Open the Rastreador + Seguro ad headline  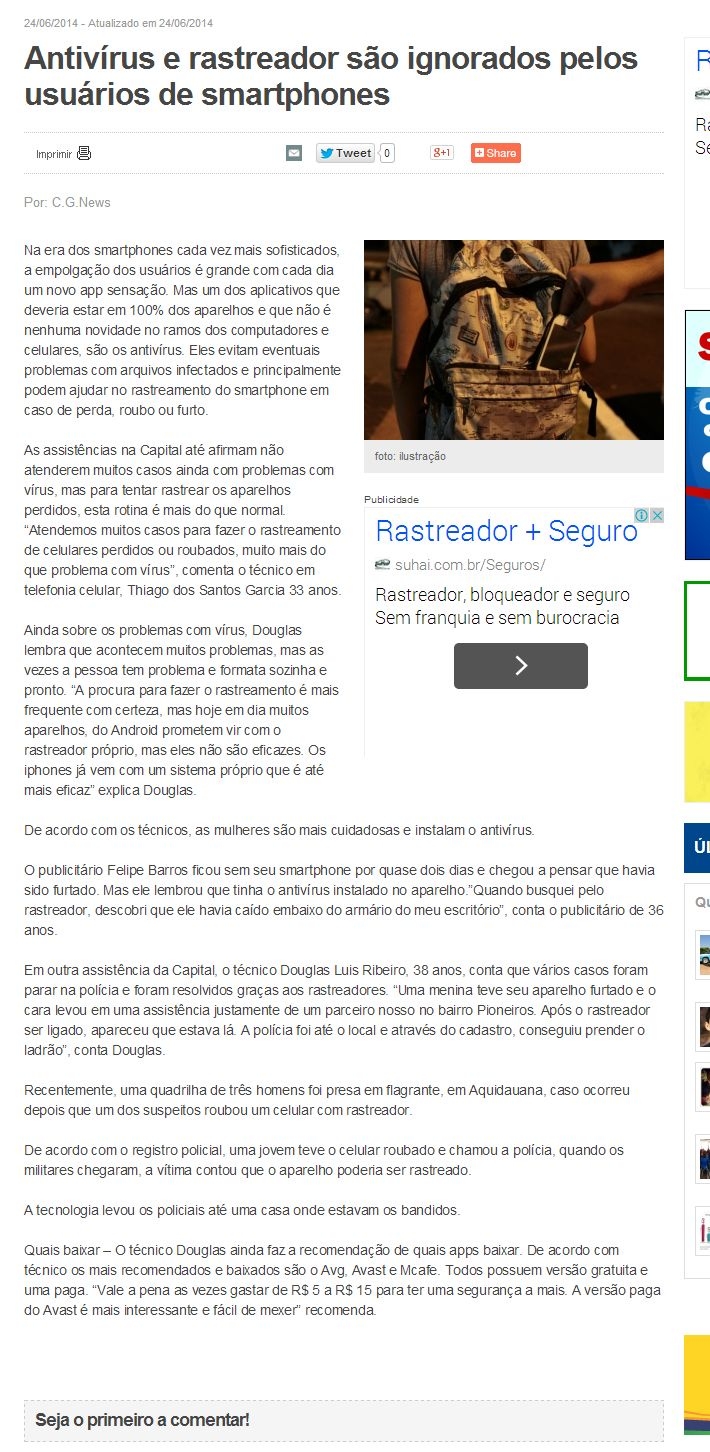[x=506, y=531]
